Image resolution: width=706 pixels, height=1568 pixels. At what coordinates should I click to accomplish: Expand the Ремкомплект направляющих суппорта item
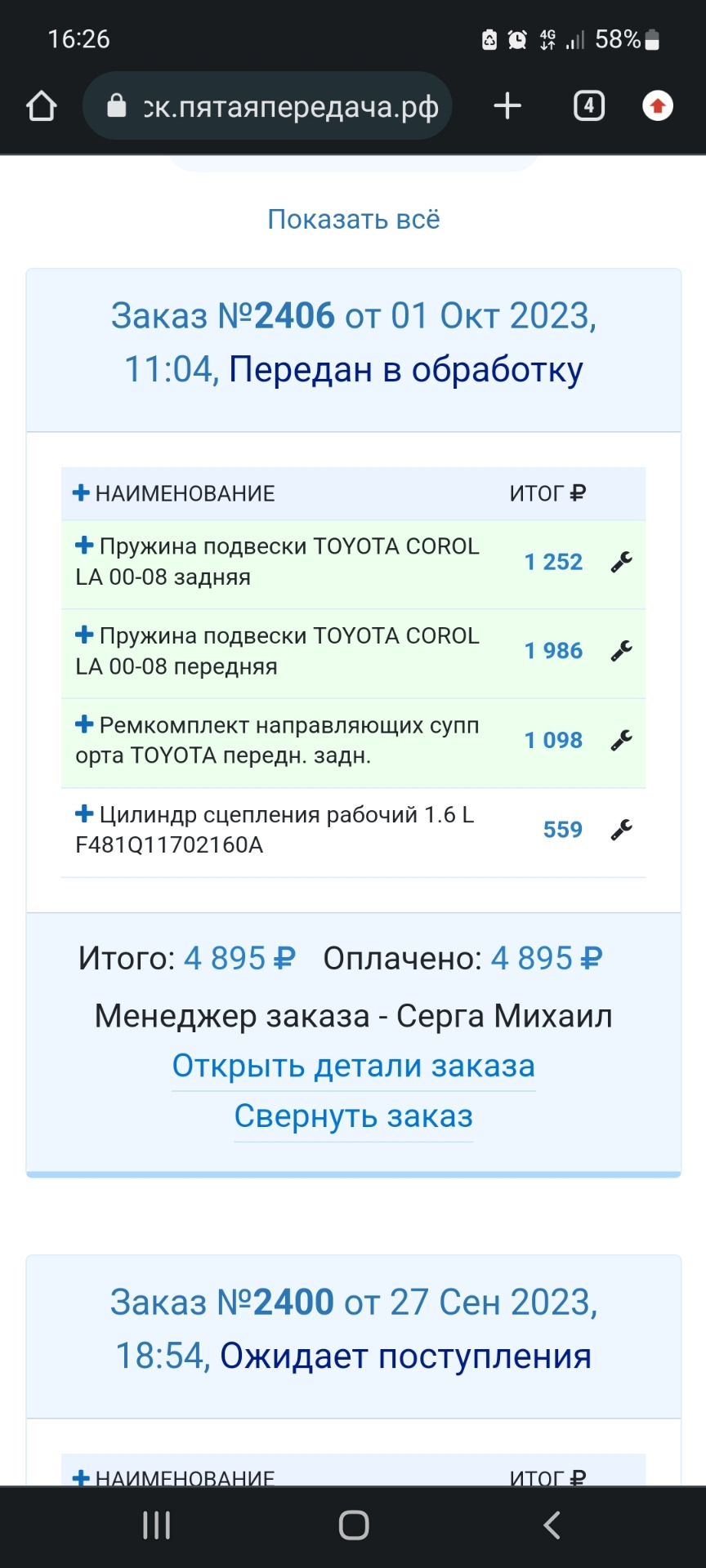point(83,724)
